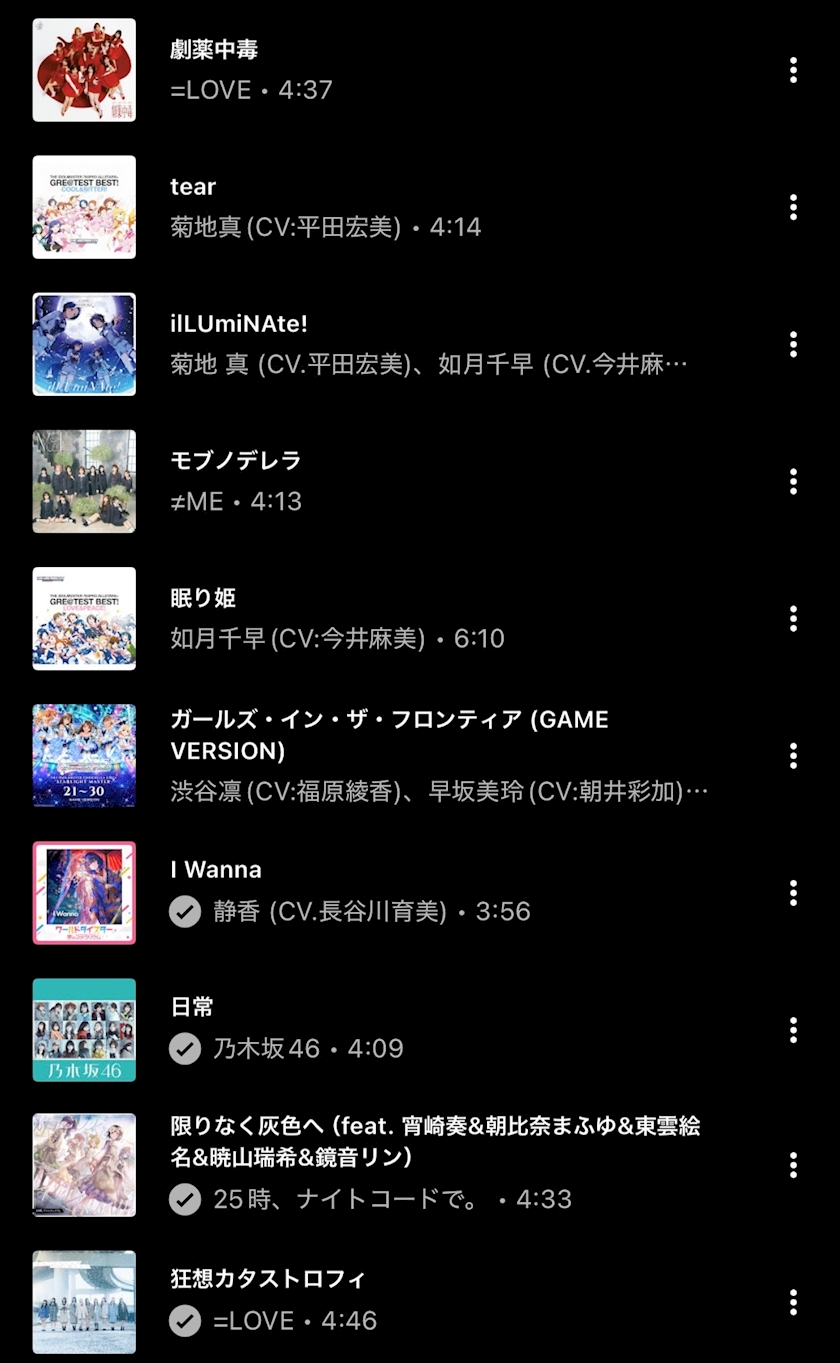840x1363 pixels.
Task: Open the three-dot menu for モブノデレラ
Action: [793, 481]
